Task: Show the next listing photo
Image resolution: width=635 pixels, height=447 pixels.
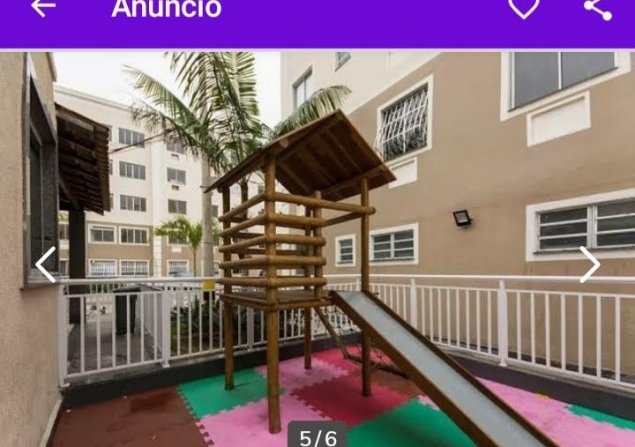Action: click(590, 265)
